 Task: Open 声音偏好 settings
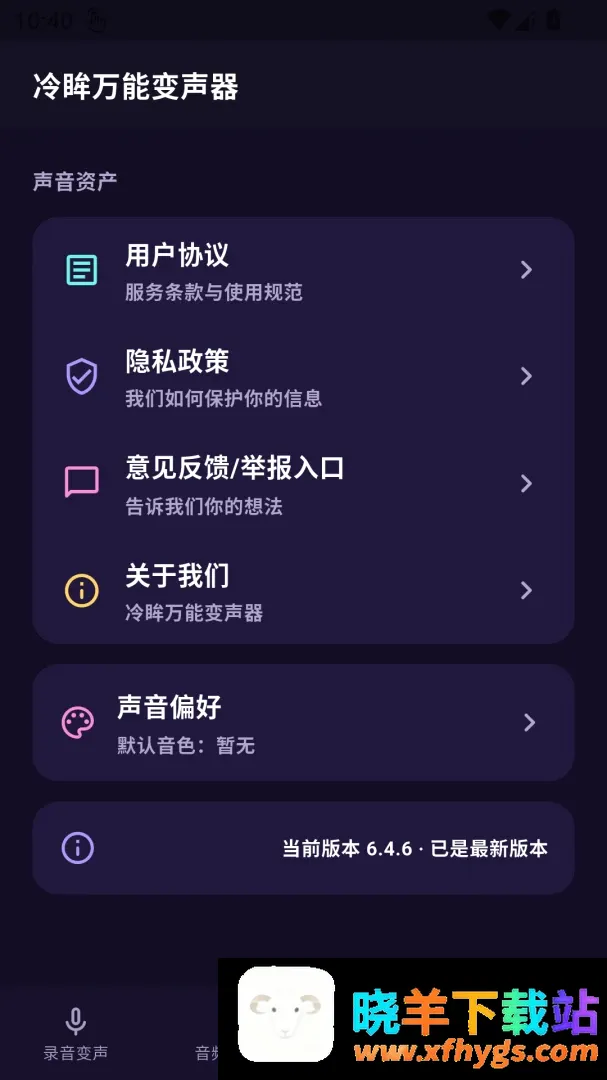(x=303, y=723)
